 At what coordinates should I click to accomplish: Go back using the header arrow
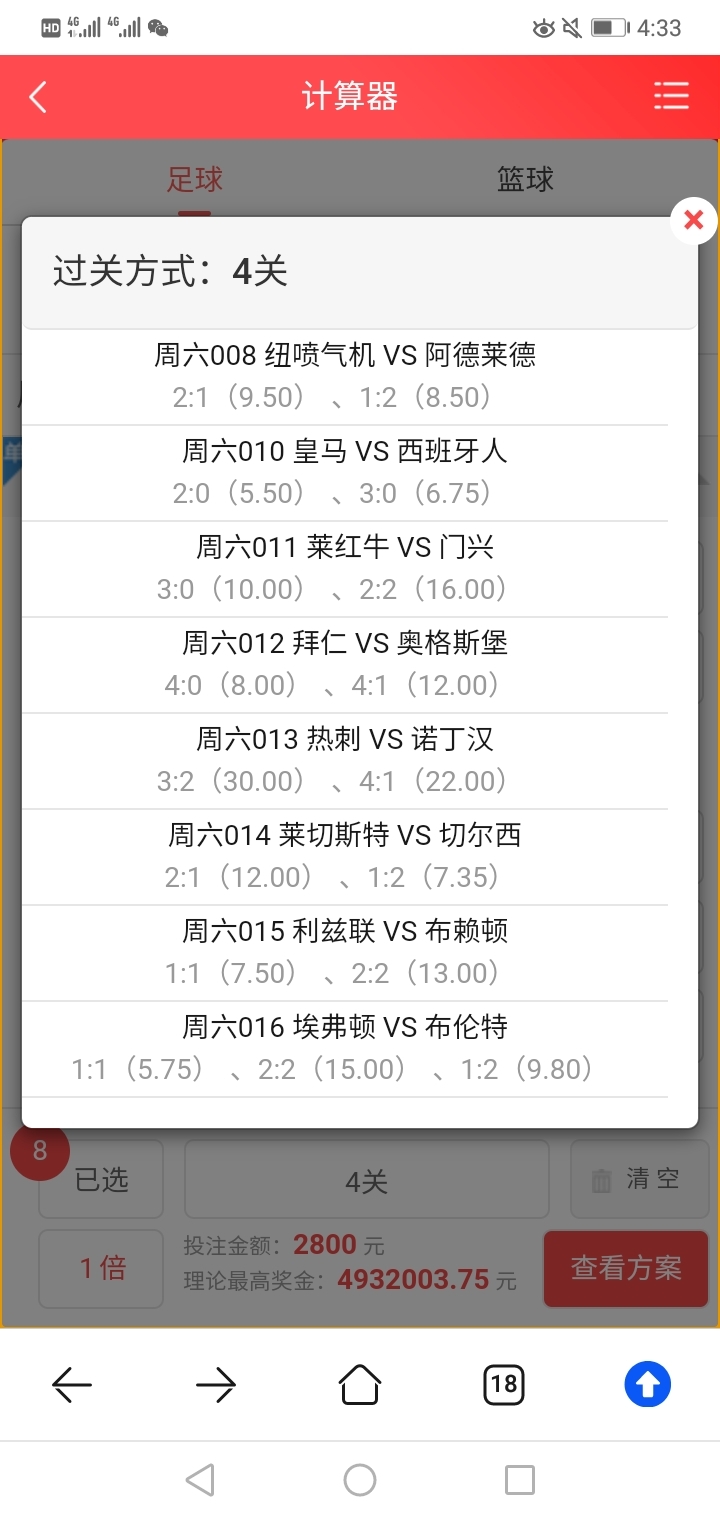[x=38, y=97]
